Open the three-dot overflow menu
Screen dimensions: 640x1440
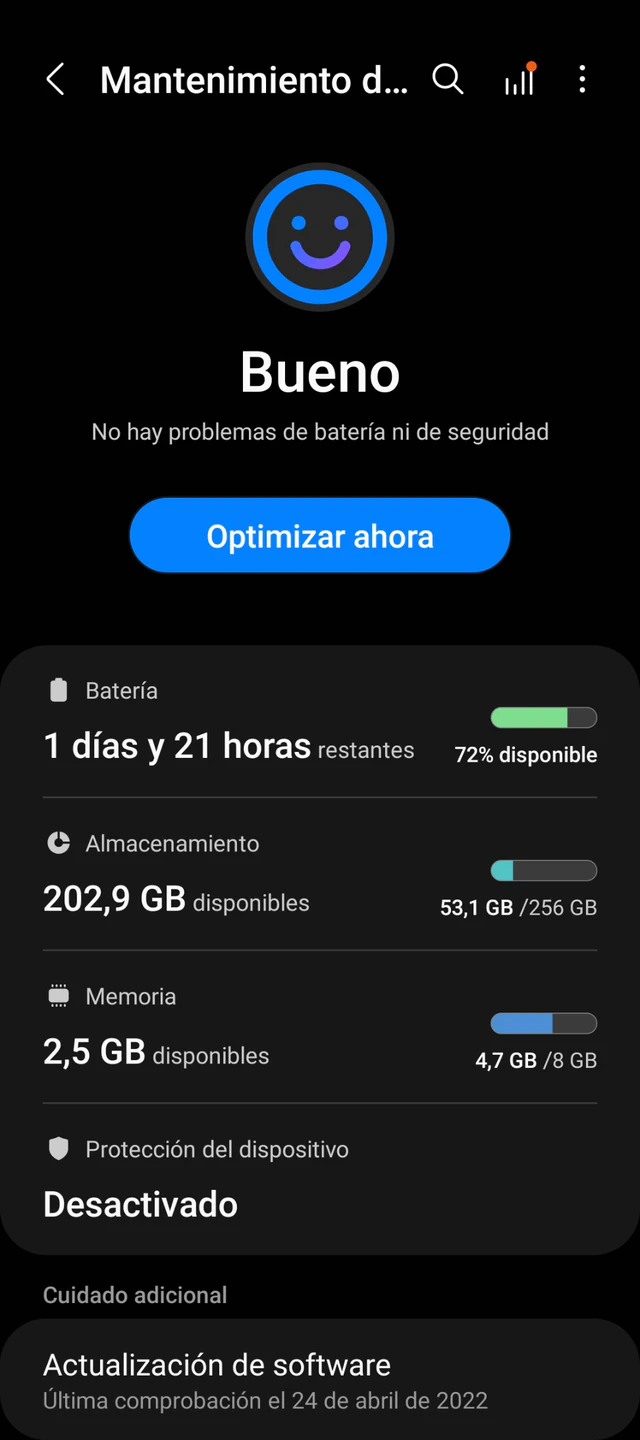pyautogui.click(x=582, y=80)
